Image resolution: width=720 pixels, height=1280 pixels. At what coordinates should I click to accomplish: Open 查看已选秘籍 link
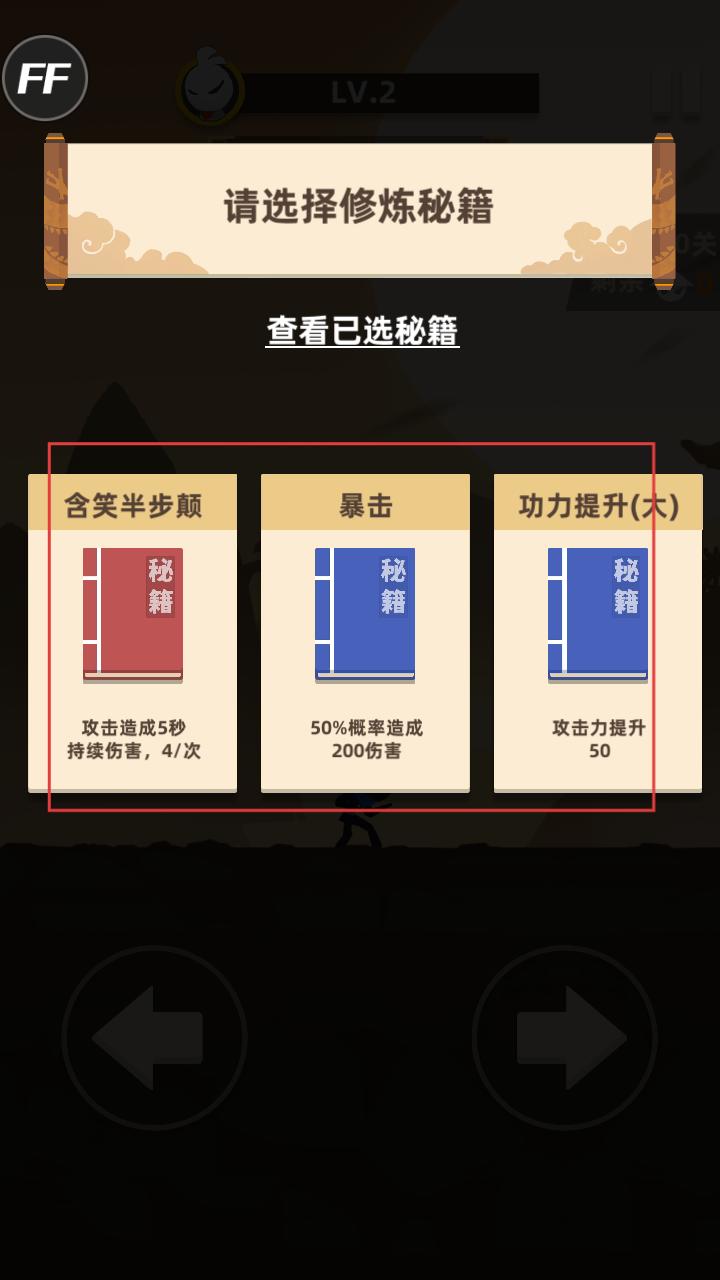coord(362,331)
